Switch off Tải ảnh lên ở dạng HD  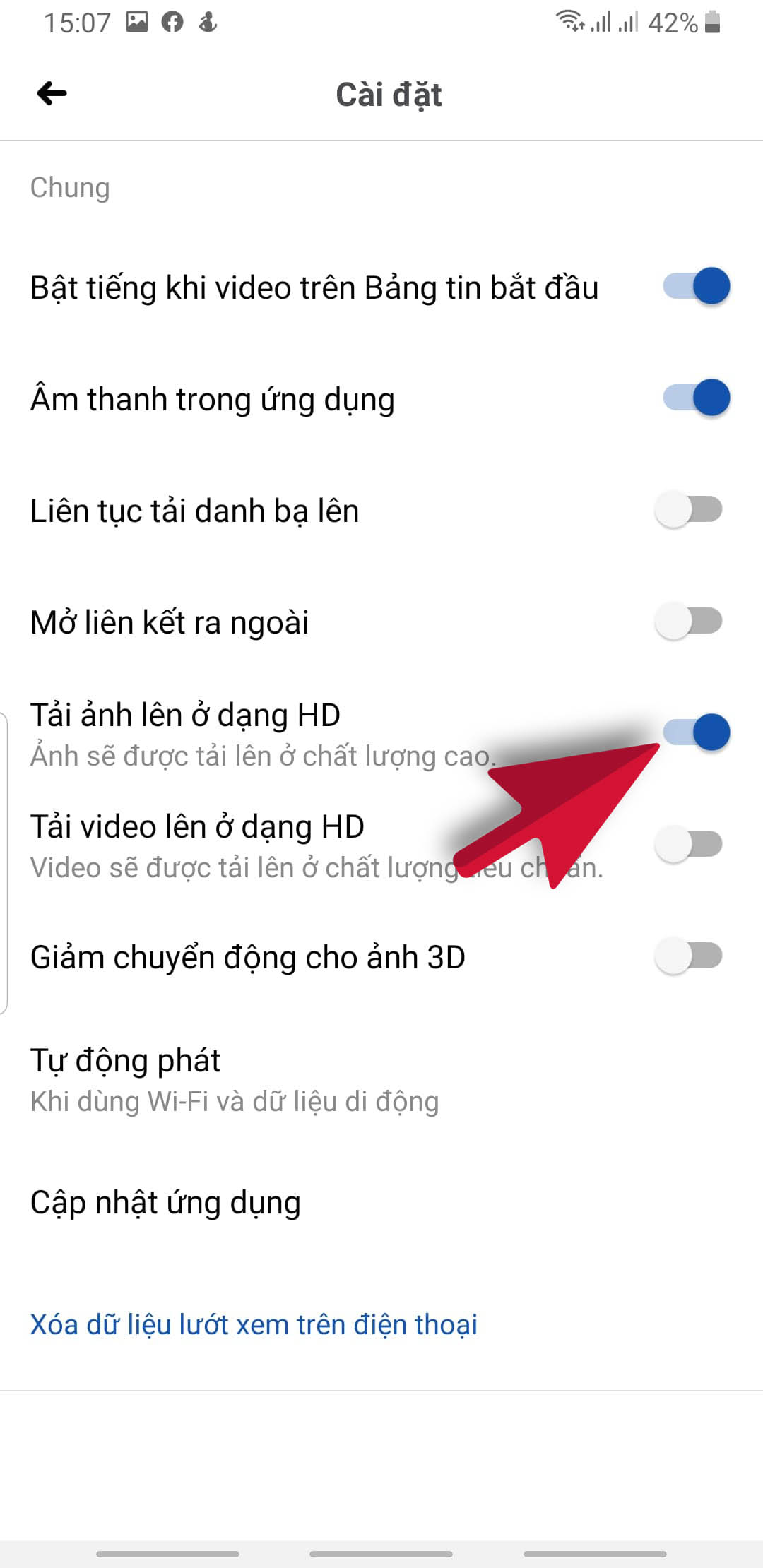696,732
